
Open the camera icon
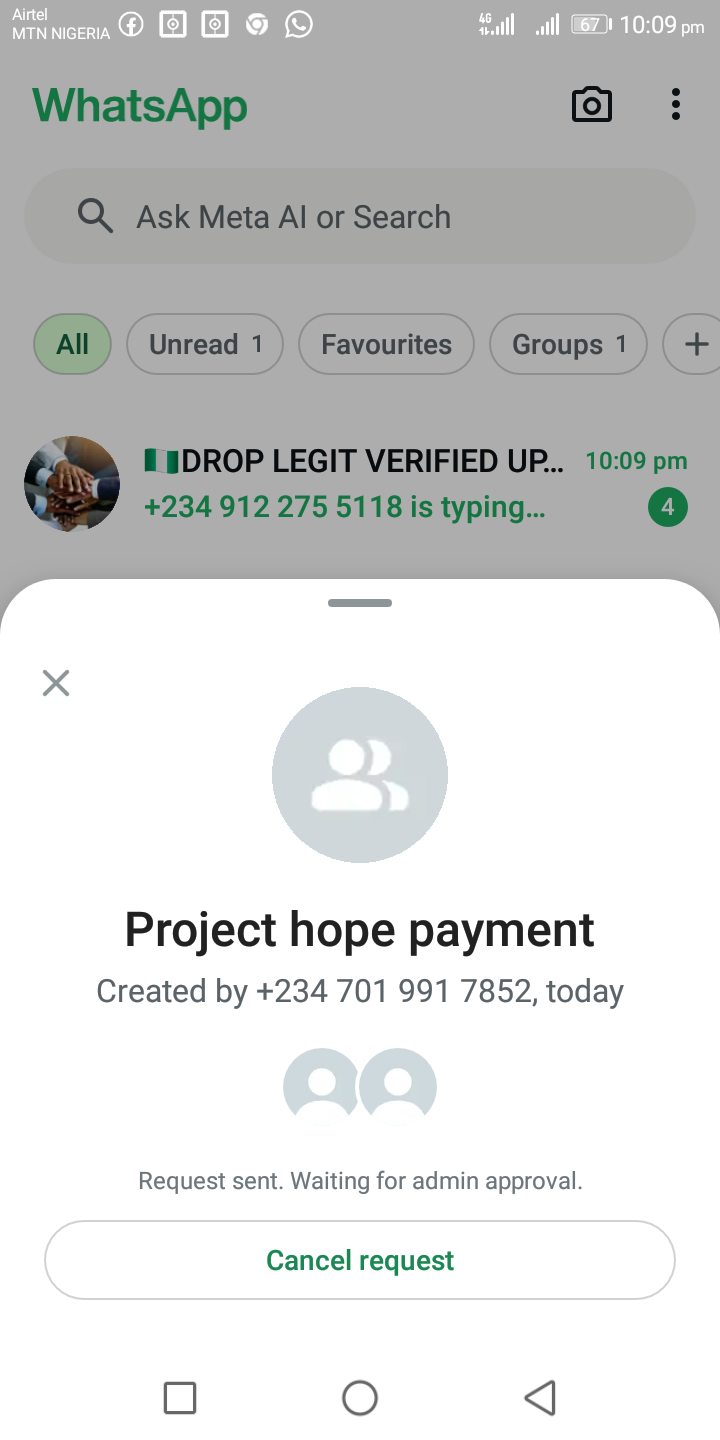click(x=591, y=105)
